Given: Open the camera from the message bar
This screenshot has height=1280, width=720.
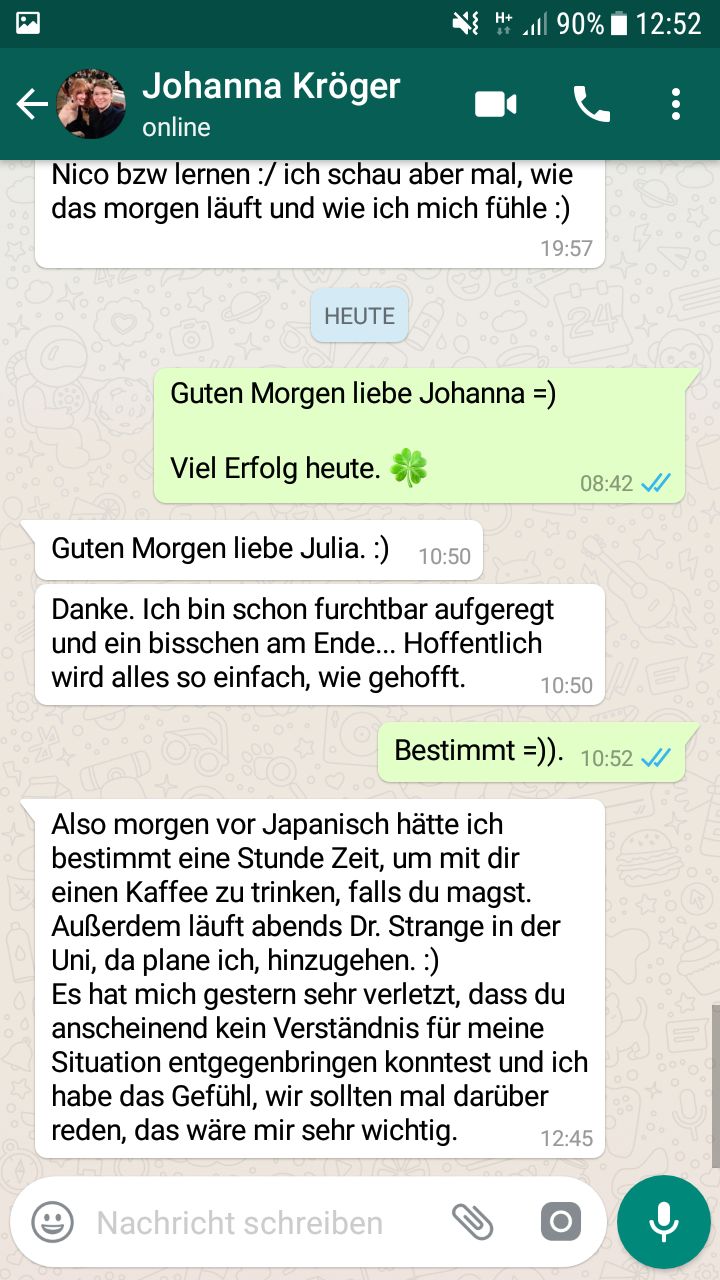Looking at the screenshot, I should click(x=561, y=1222).
